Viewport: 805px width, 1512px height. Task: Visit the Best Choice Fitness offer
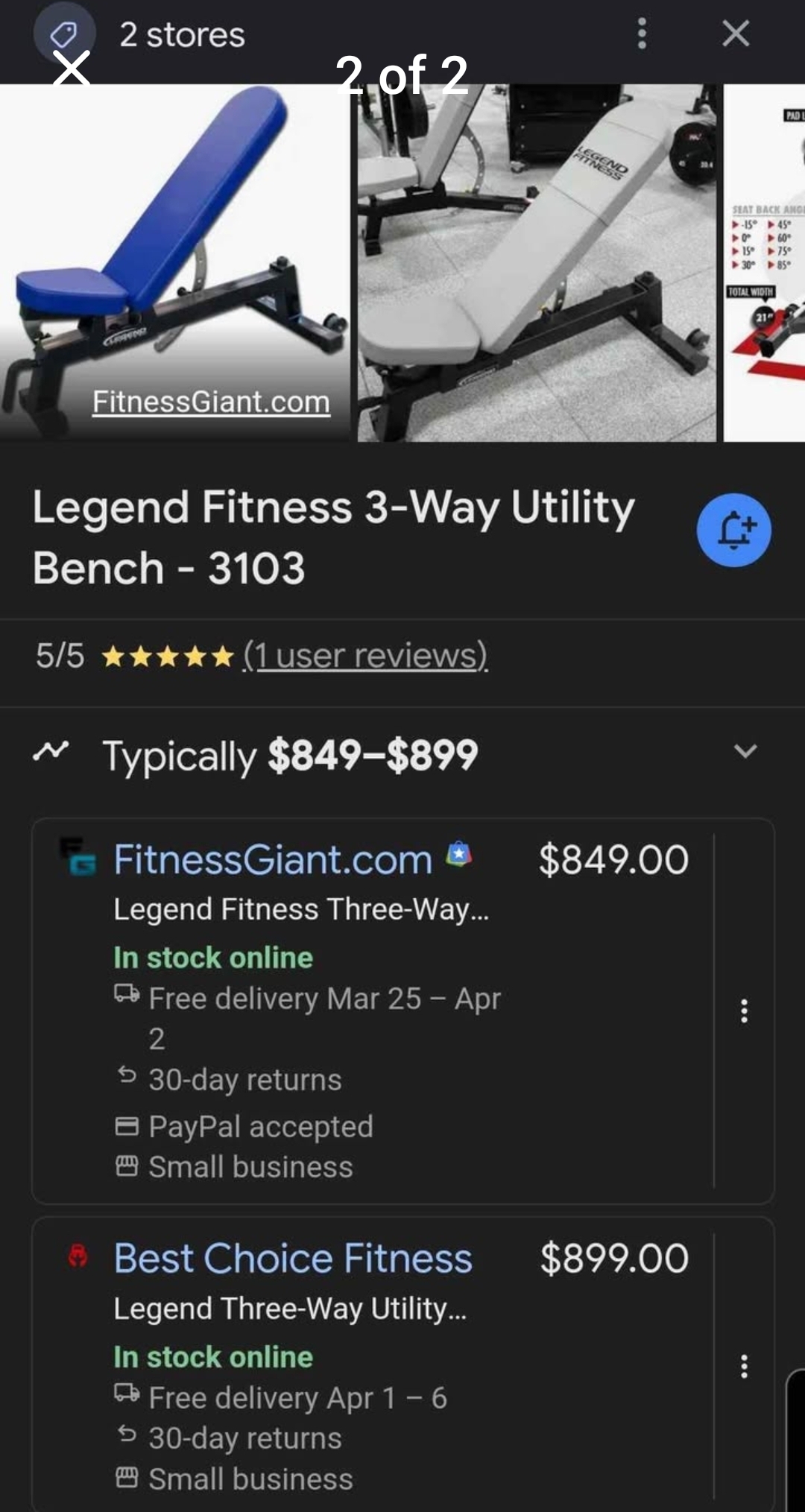tap(293, 1259)
